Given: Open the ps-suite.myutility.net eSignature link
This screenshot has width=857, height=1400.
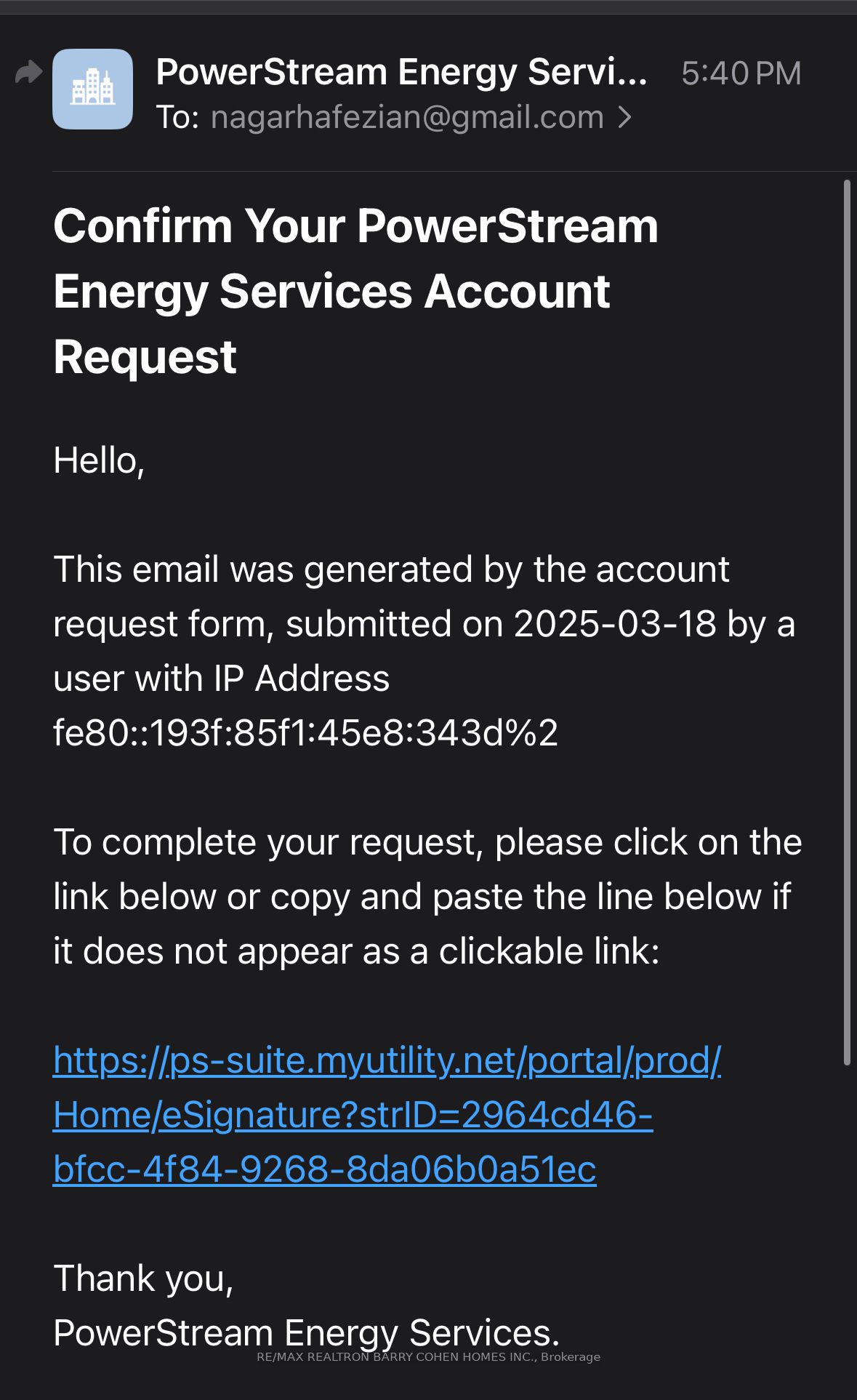Looking at the screenshot, I should tap(387, 1114).
